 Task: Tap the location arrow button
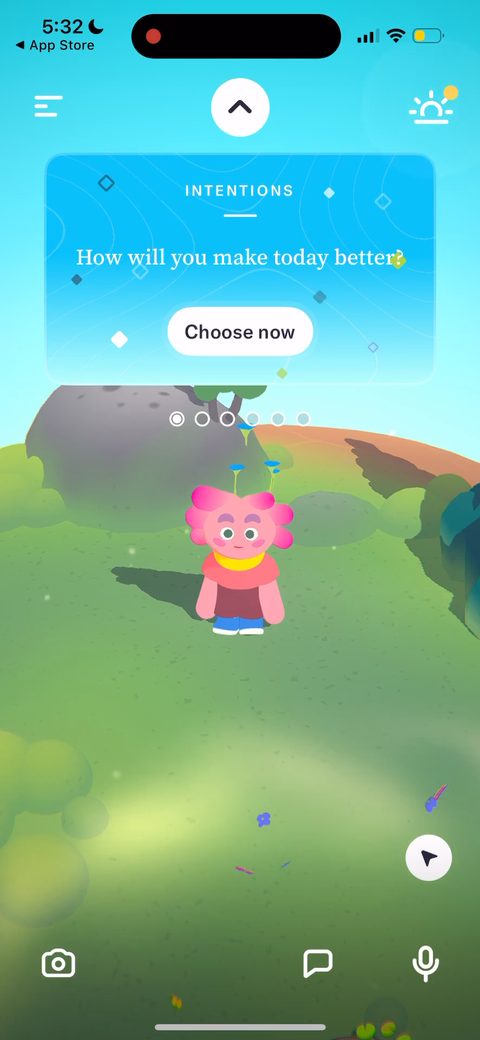429,858
